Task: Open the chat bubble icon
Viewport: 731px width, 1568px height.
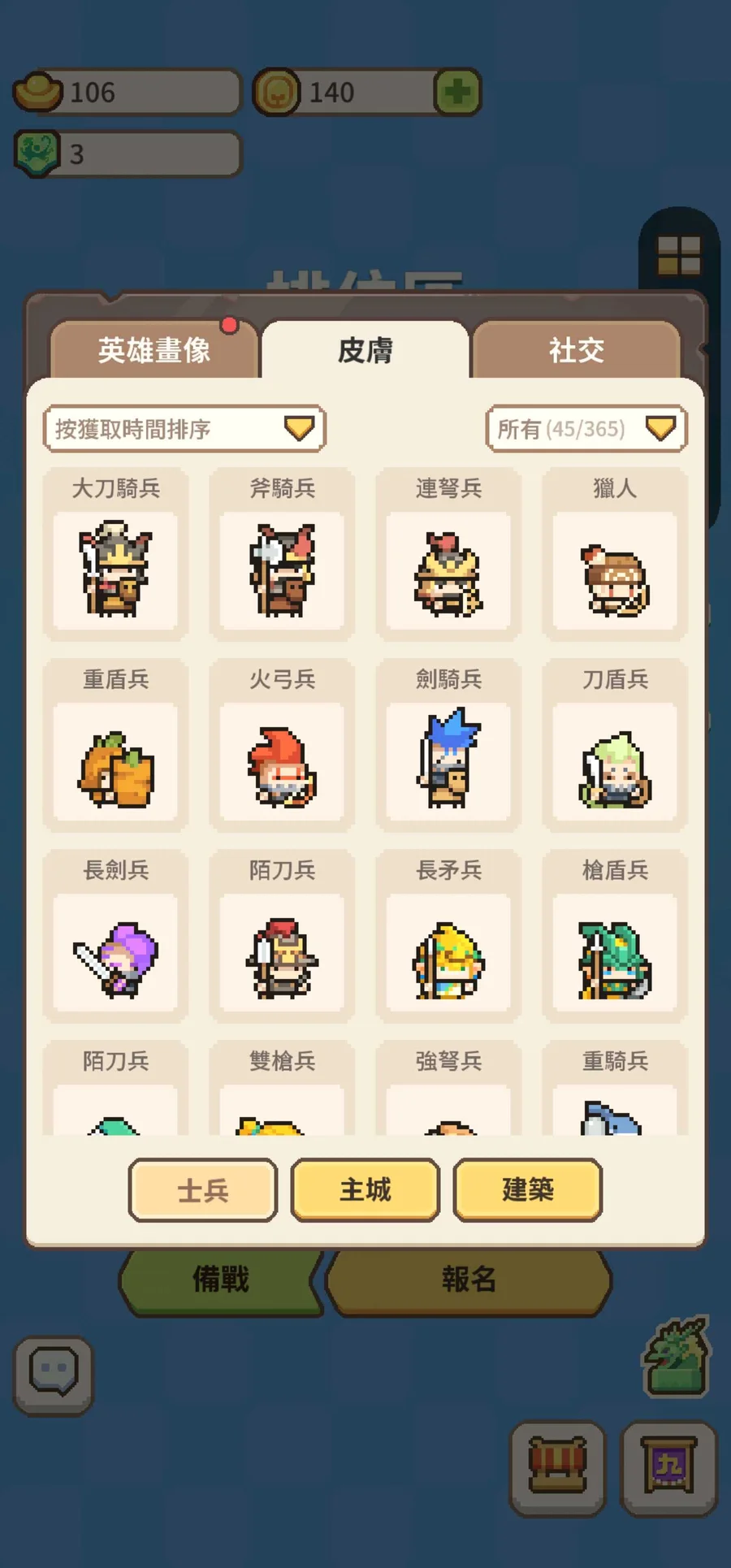Action: [x=54, y=1375]
